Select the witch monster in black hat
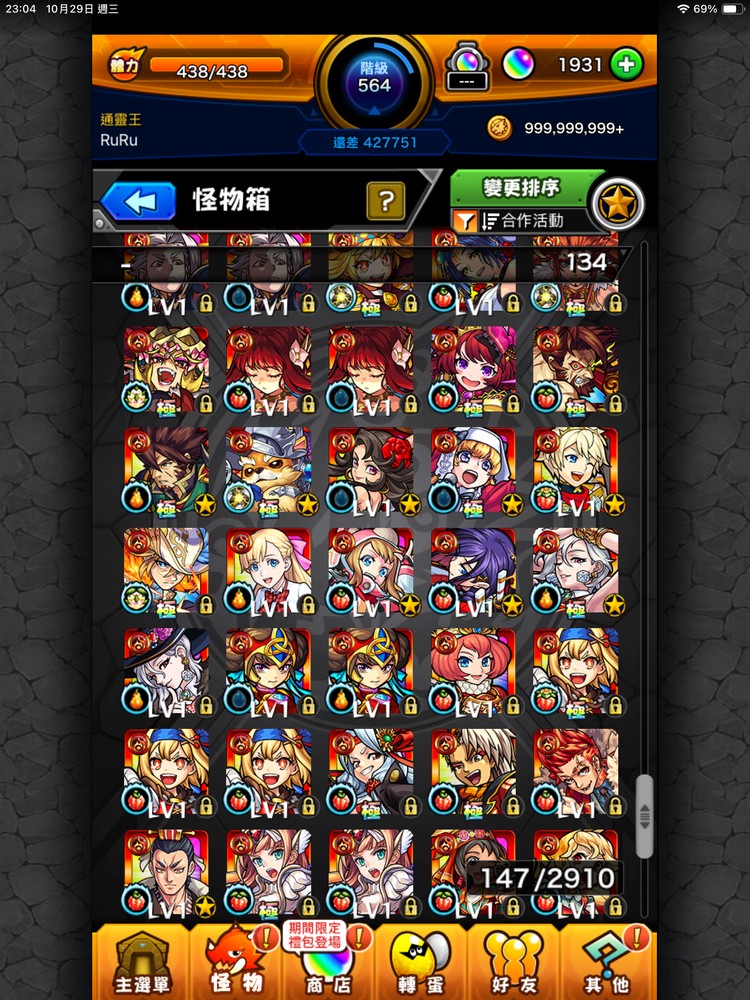The height and width of the screenshot is (1000, 750). [x=166, y=671]
